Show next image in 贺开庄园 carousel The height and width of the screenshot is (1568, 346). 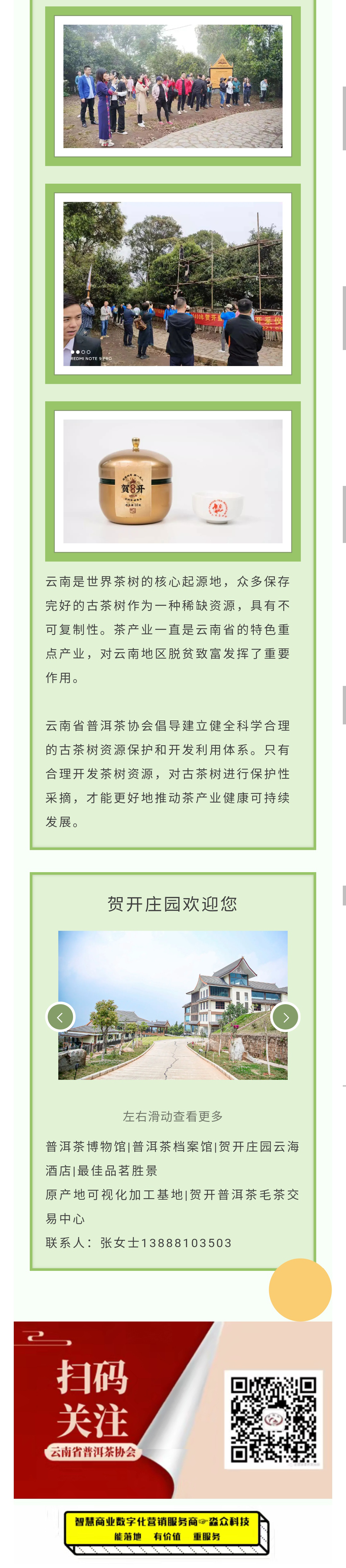pos(285,1016)
